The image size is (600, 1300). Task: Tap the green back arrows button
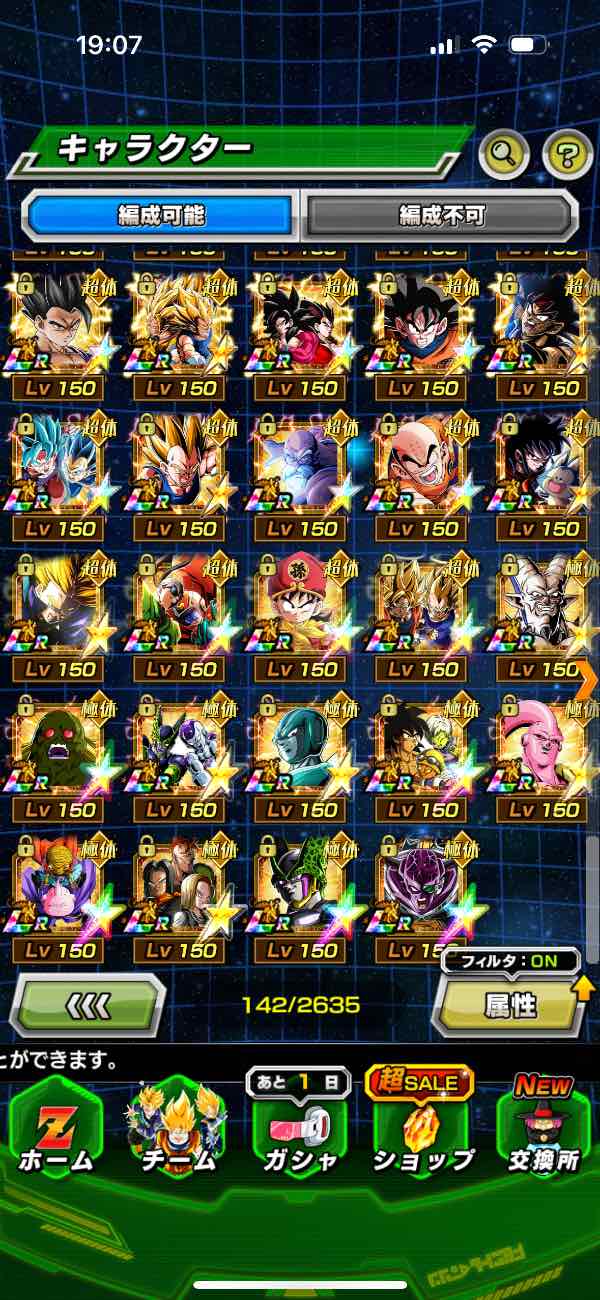[87, 1004]
